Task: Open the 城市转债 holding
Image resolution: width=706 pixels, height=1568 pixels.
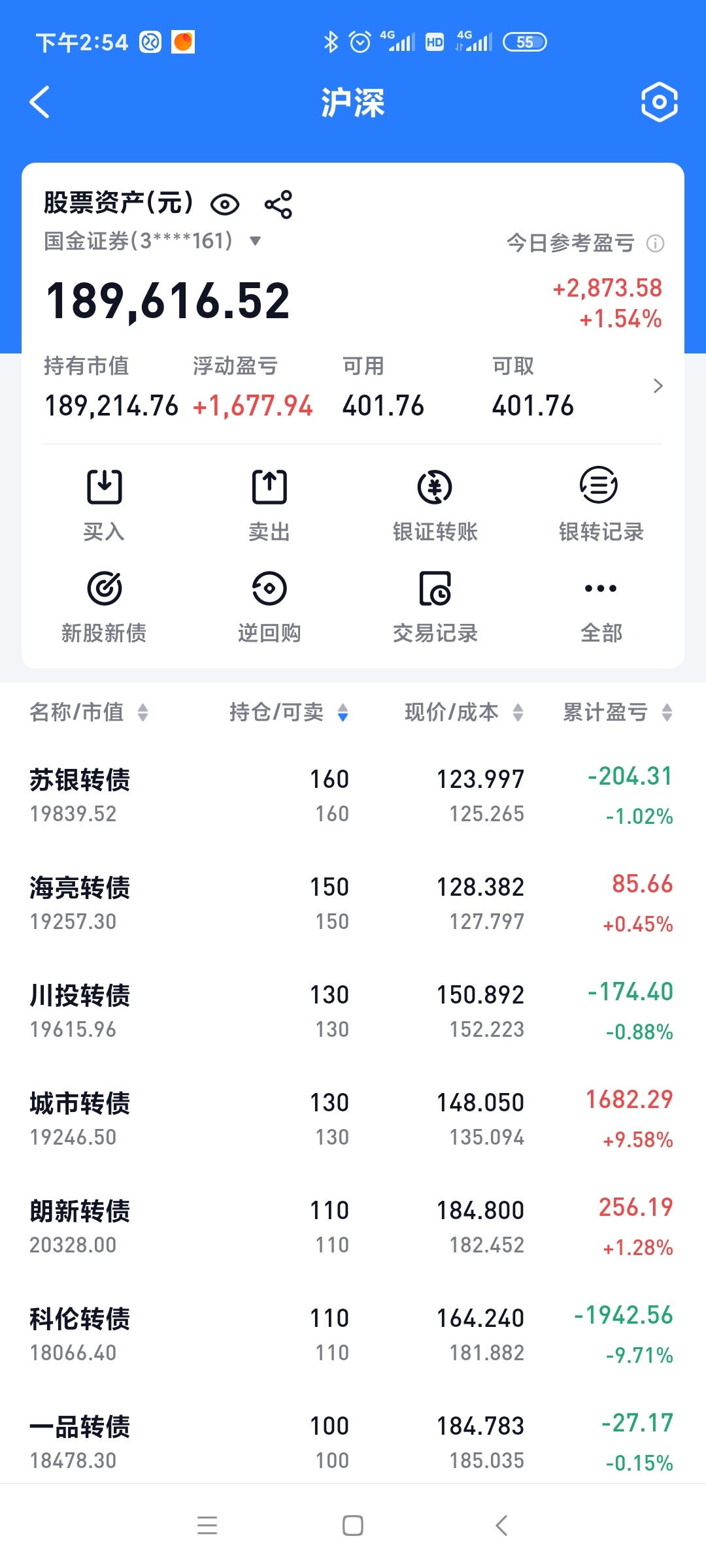Action: tap(80, 1118)
